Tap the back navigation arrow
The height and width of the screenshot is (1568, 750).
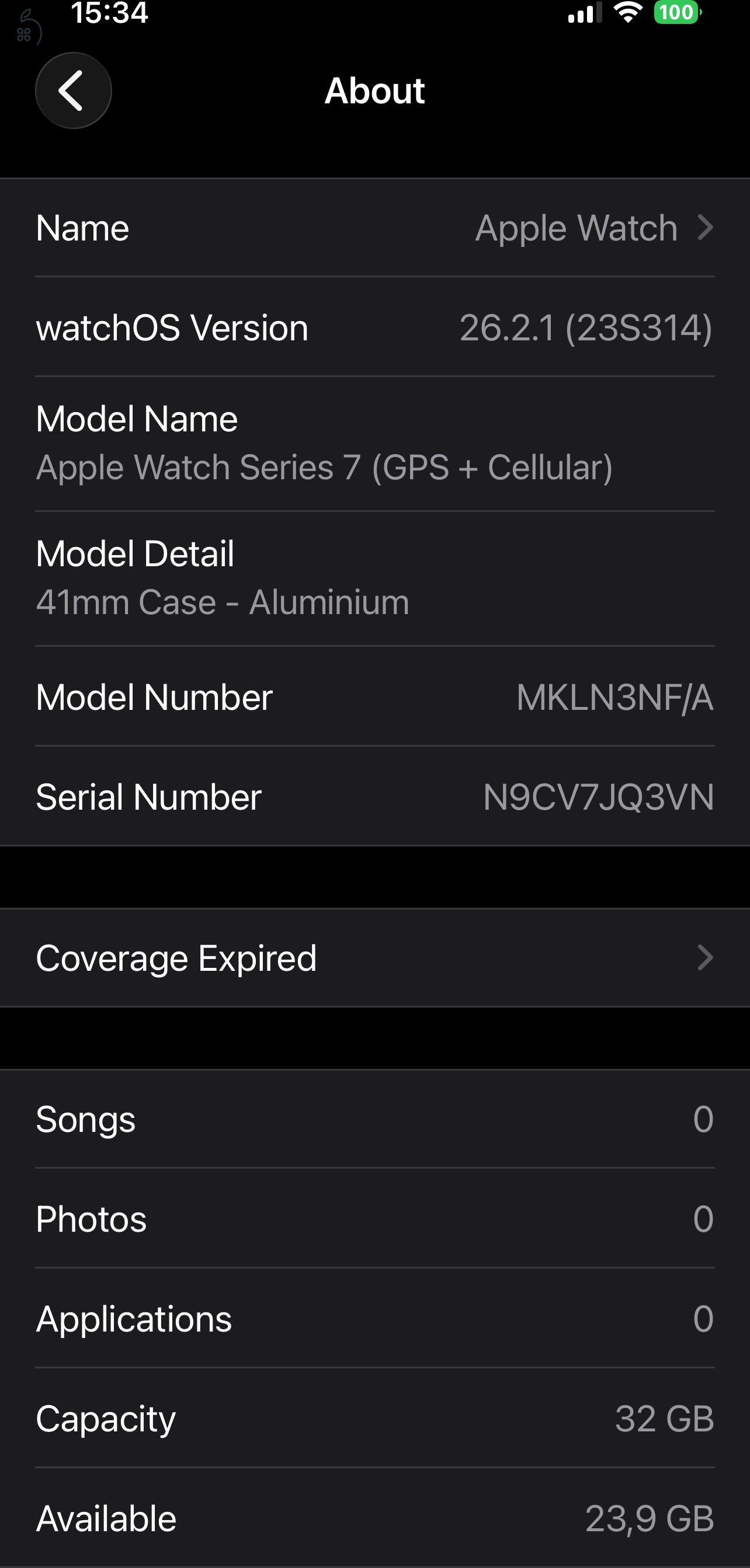click(72, 90)
